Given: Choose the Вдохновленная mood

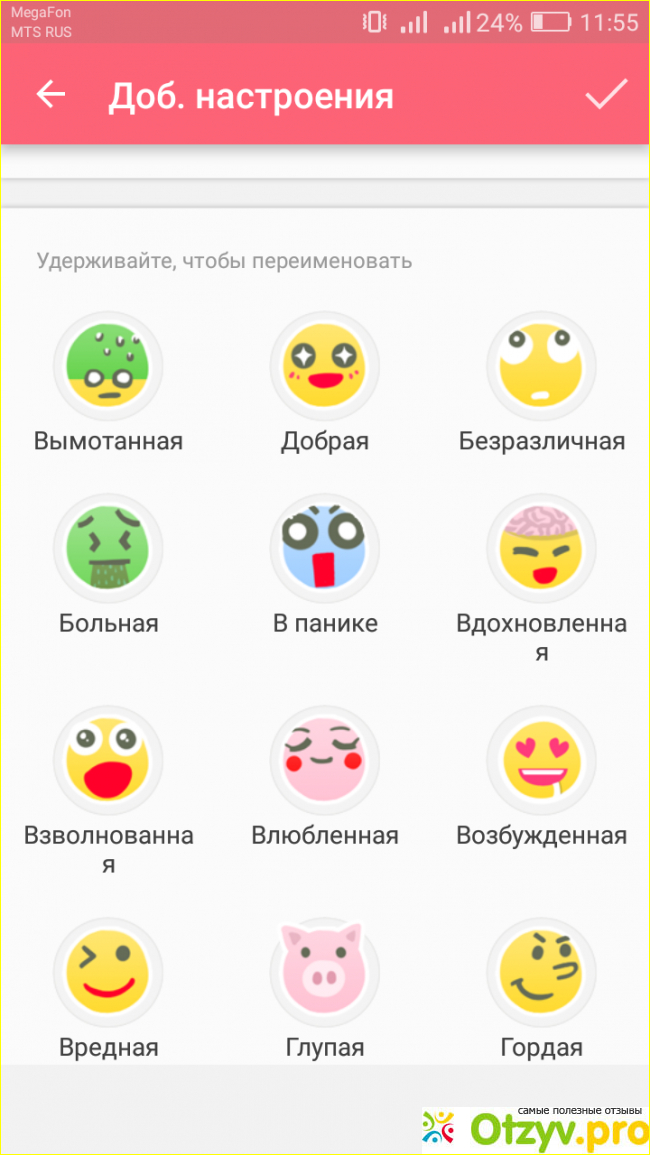Looking at the screenshot, I should coord(541,548).
